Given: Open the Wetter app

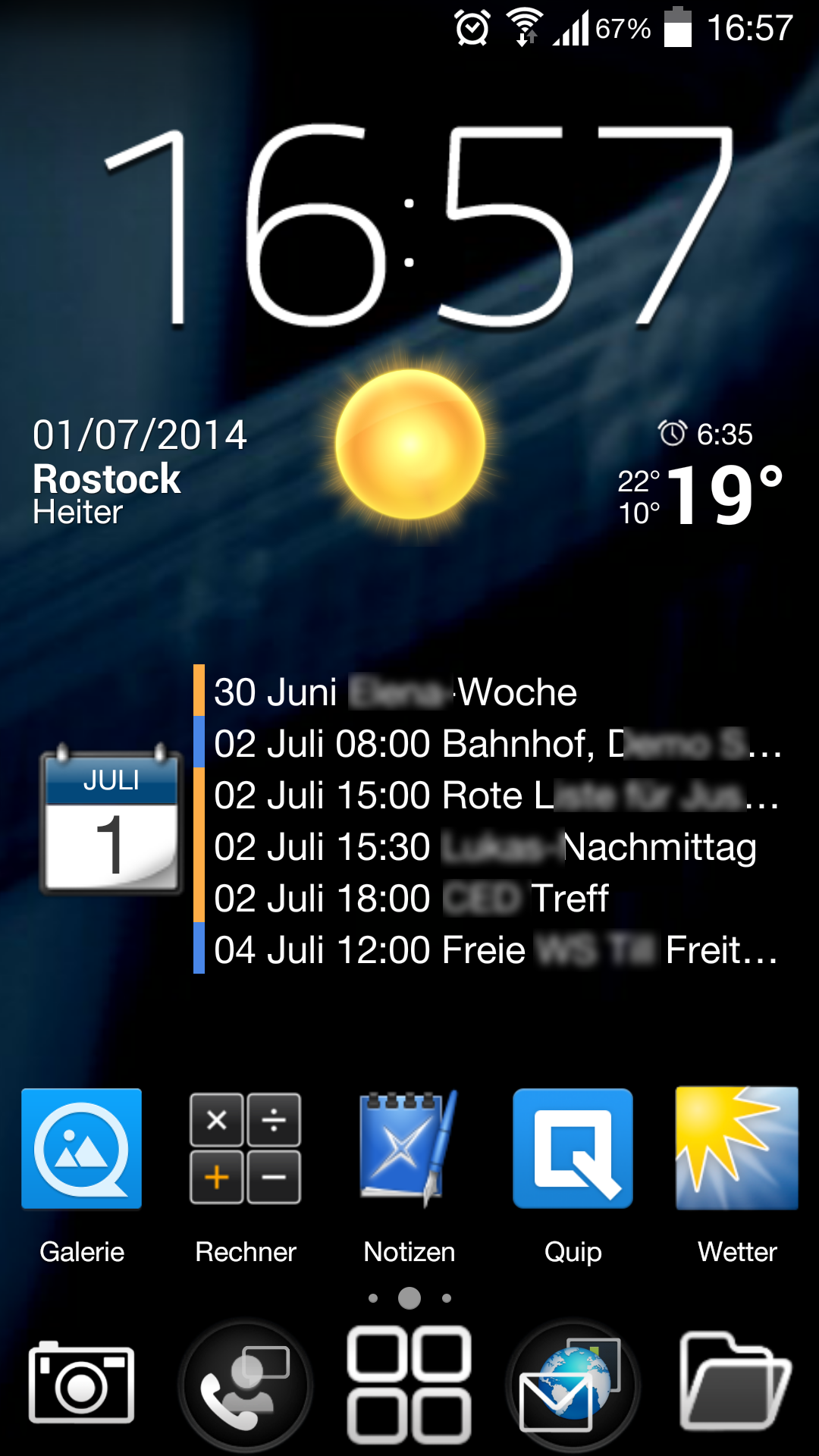Looking at the screenshot, I should coord(737,1177).
